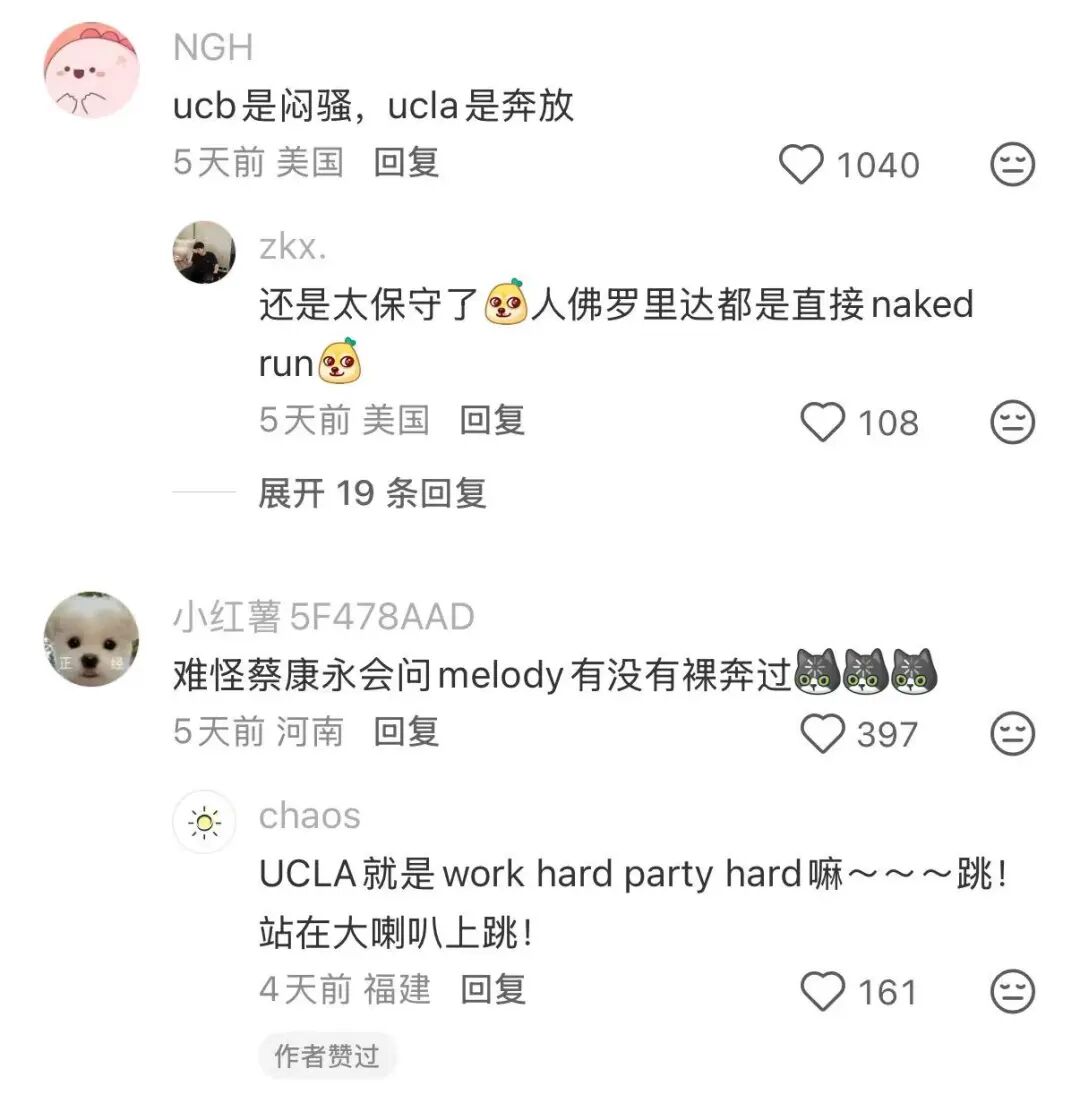This screenshot has height=1094, width=1080.
Task: Click the 作者赞过 badge
Action: pyautogui.click(x=327, y=1055)
